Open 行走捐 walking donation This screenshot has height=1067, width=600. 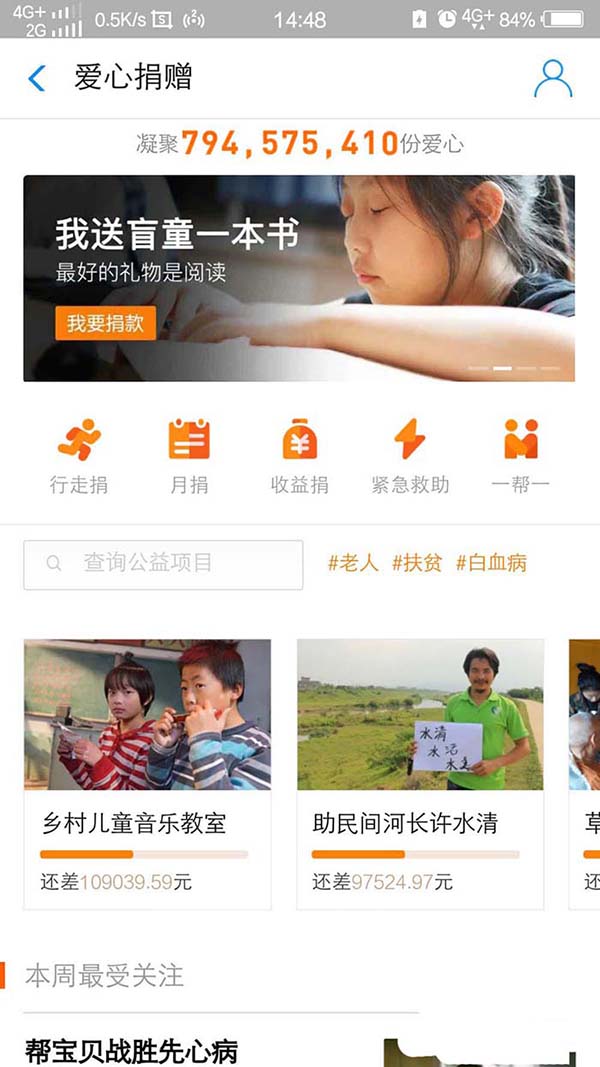point(79,456)
